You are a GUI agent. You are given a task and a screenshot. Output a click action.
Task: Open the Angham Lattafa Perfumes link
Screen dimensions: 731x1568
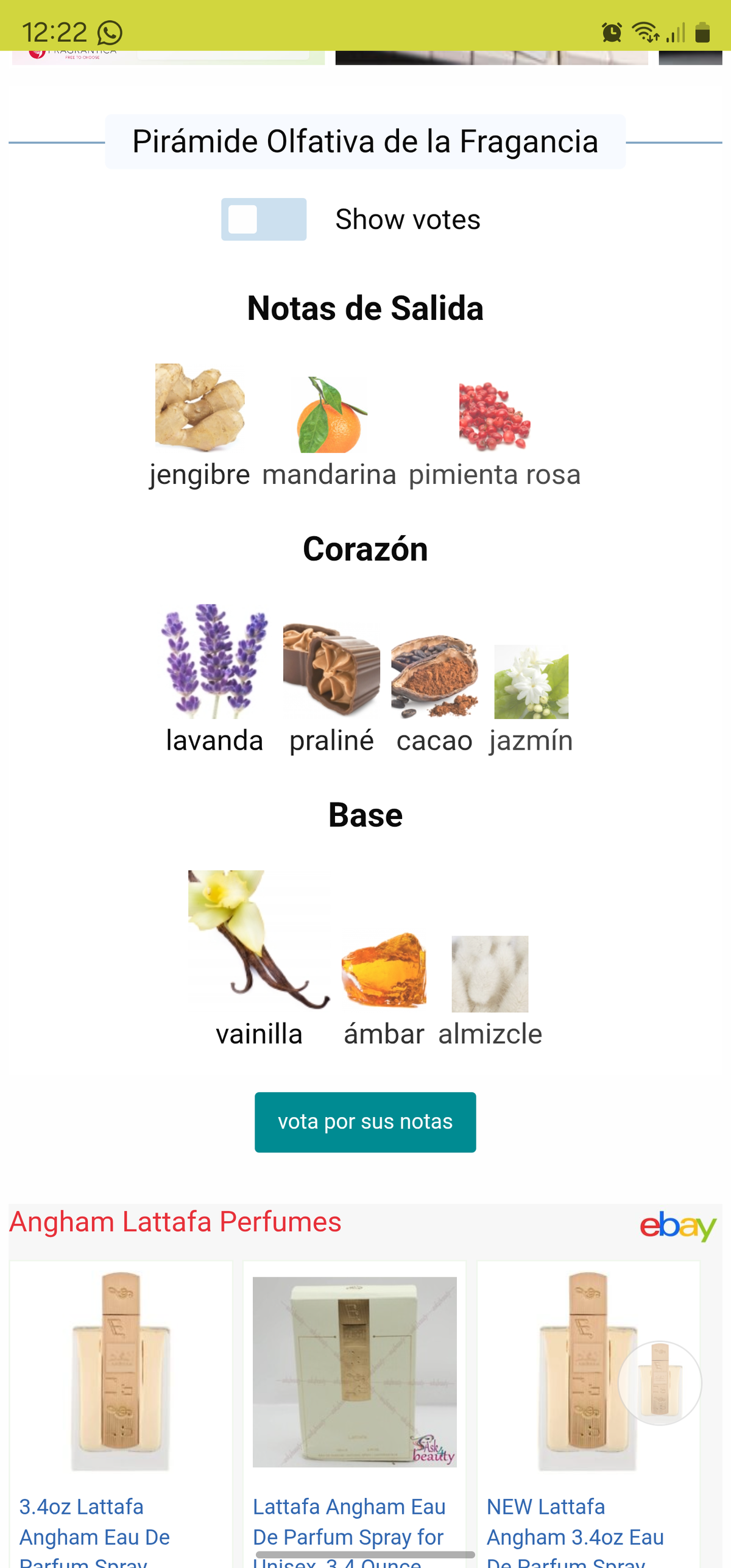point(175,1222)
